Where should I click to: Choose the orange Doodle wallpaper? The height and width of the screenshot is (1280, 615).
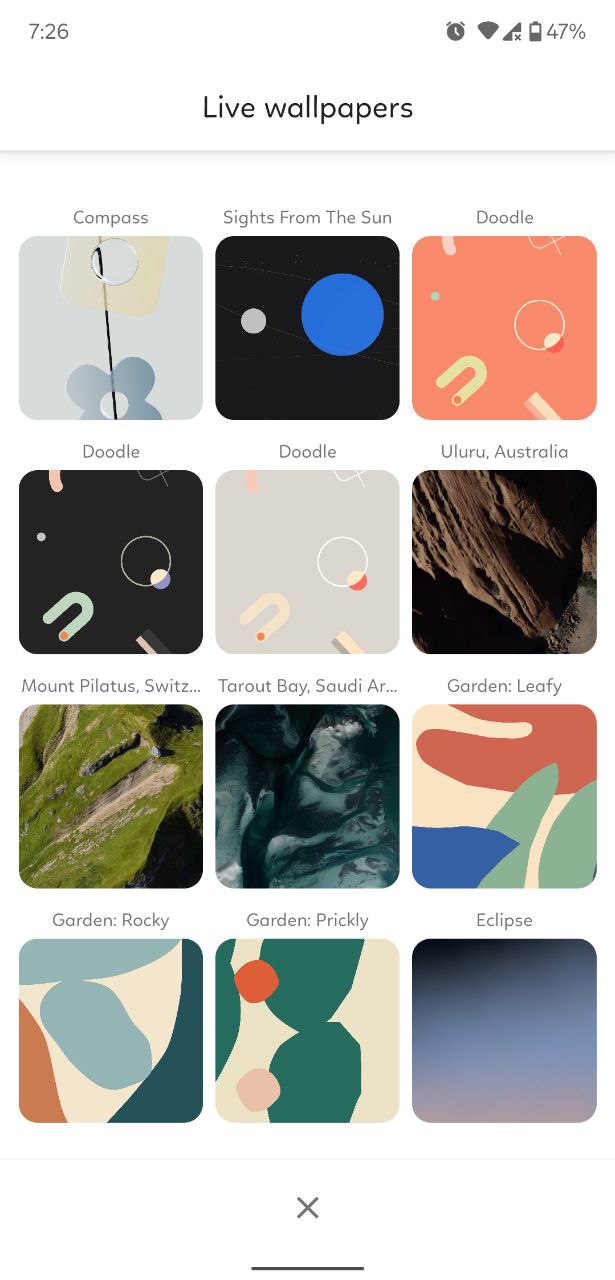tap(504, 328)
